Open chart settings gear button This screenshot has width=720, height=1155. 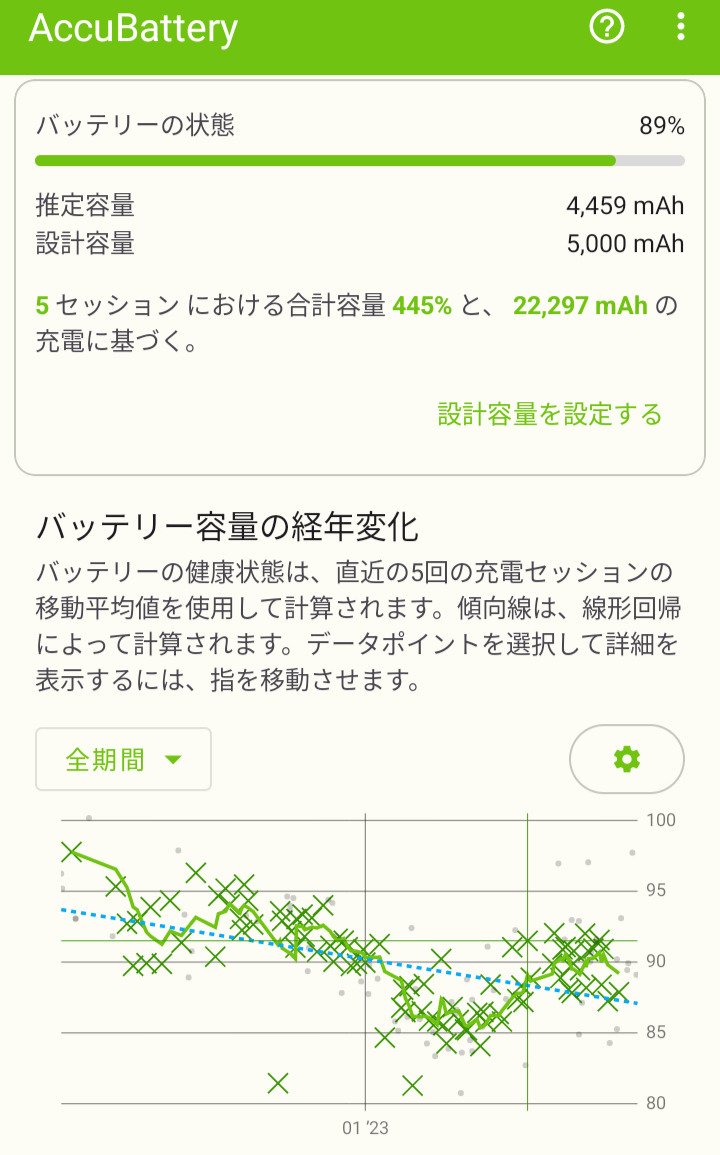pyautogui.click(x=627, y=759)
